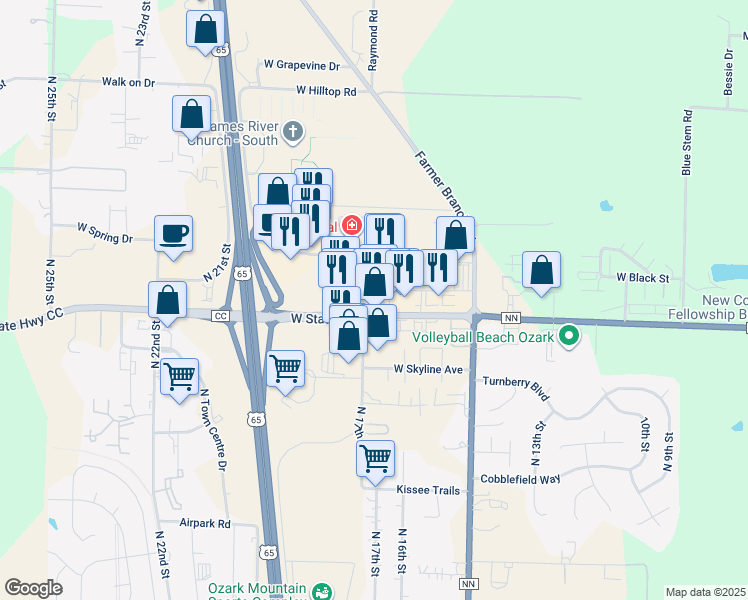Open the red hospital marker

coord(351,225)
